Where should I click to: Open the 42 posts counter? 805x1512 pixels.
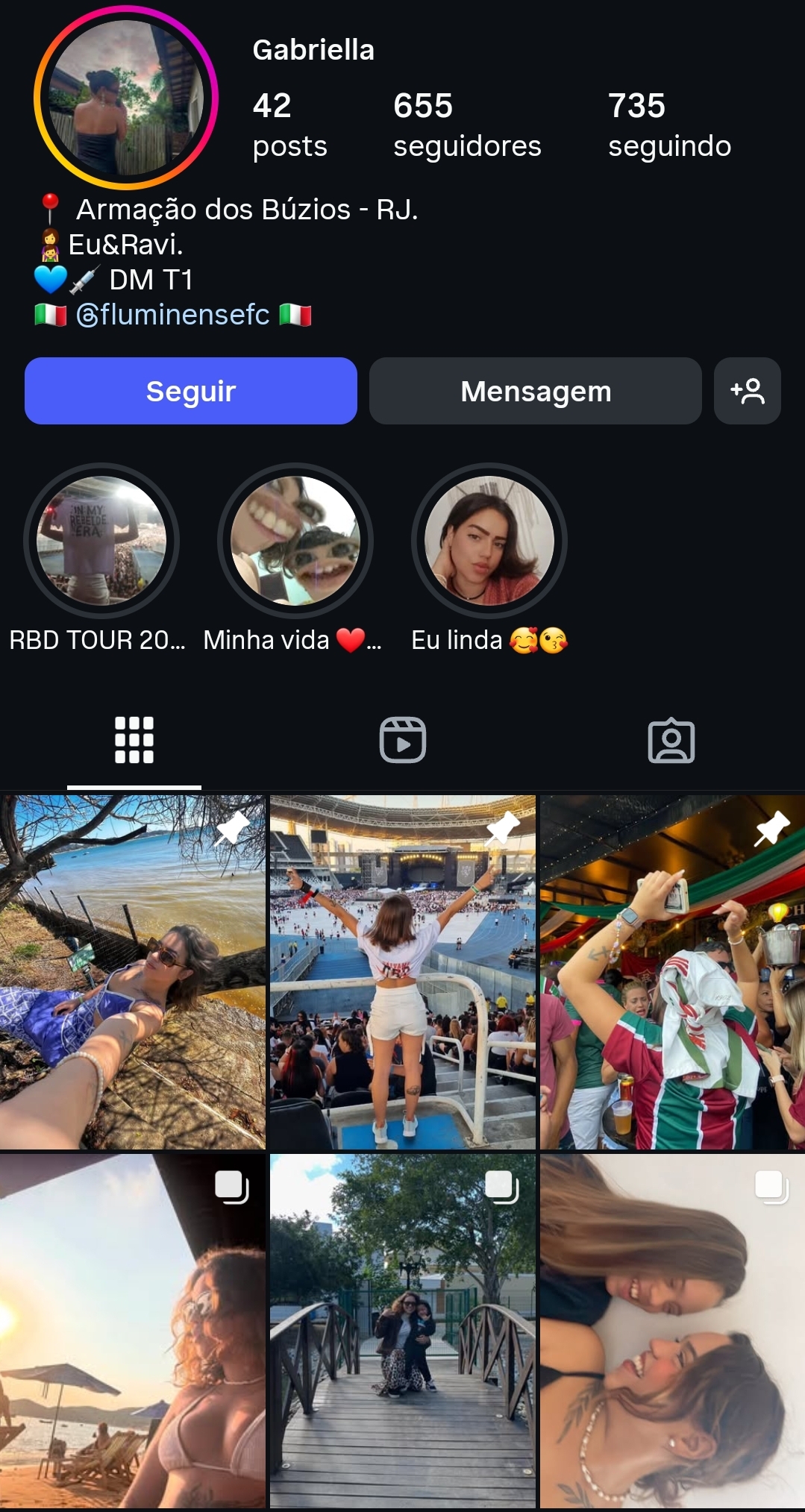pyautogui.click(x=289, y=123)
